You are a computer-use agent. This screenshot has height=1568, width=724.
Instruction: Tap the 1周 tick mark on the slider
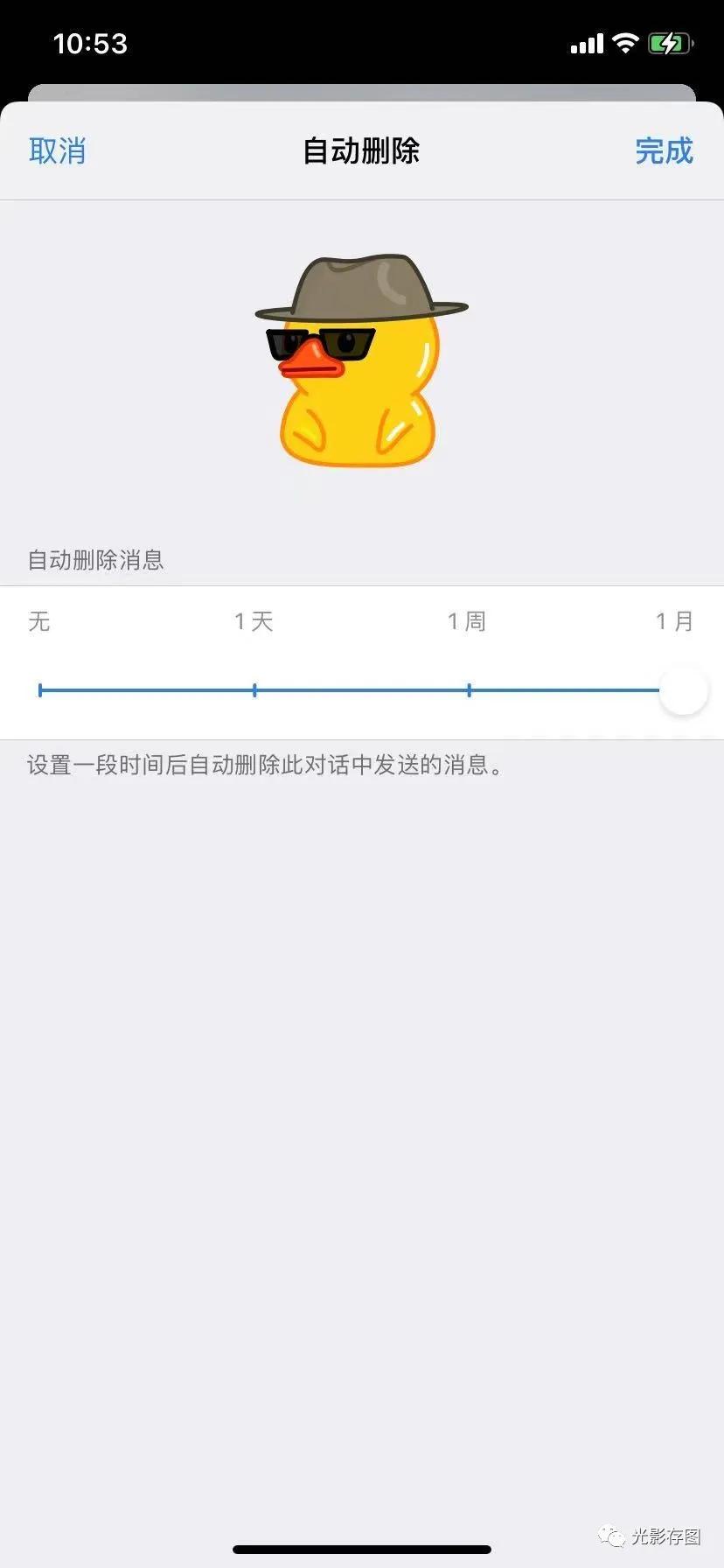(x=470, y=689)
